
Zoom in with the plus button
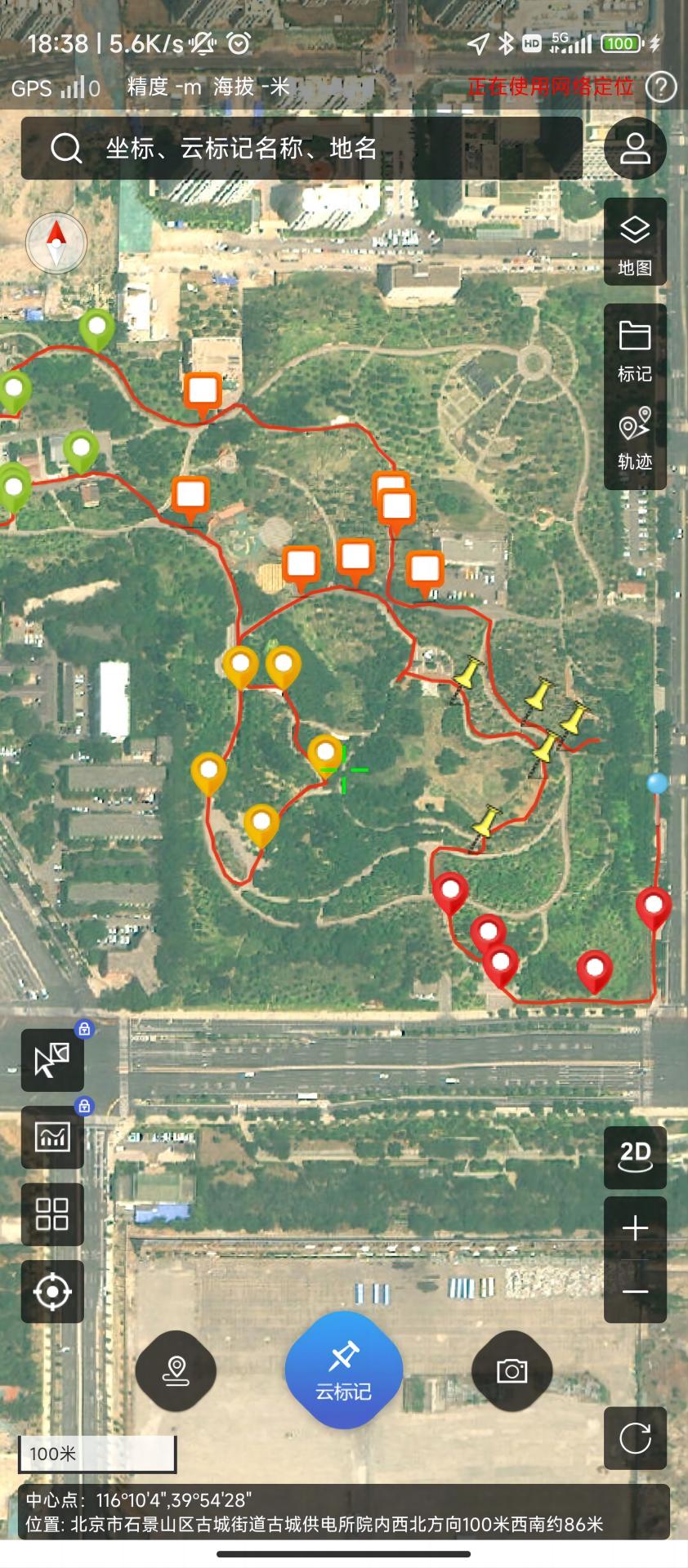click(x=635, y=1228)
